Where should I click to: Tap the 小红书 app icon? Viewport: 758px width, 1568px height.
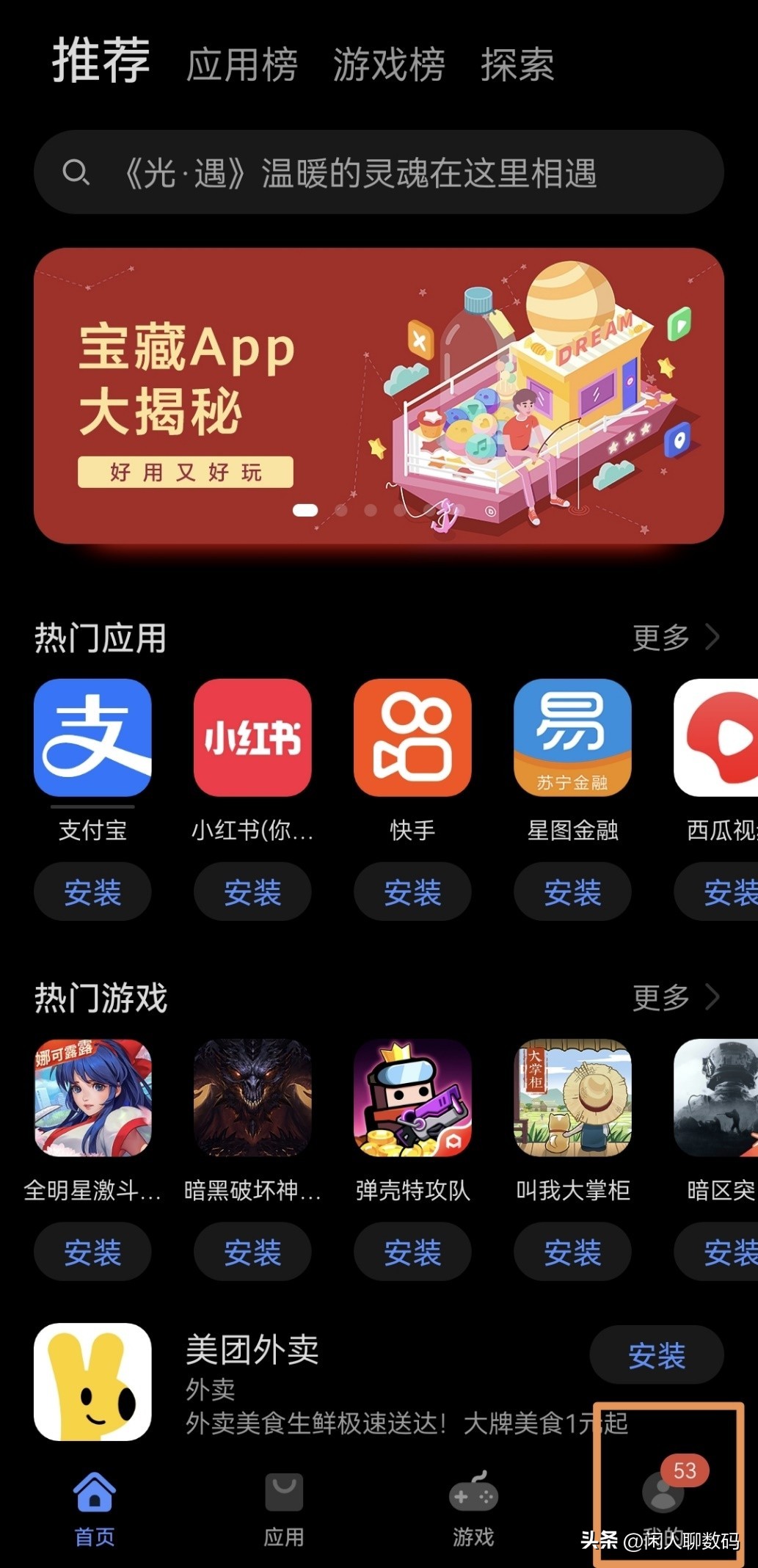252,739
